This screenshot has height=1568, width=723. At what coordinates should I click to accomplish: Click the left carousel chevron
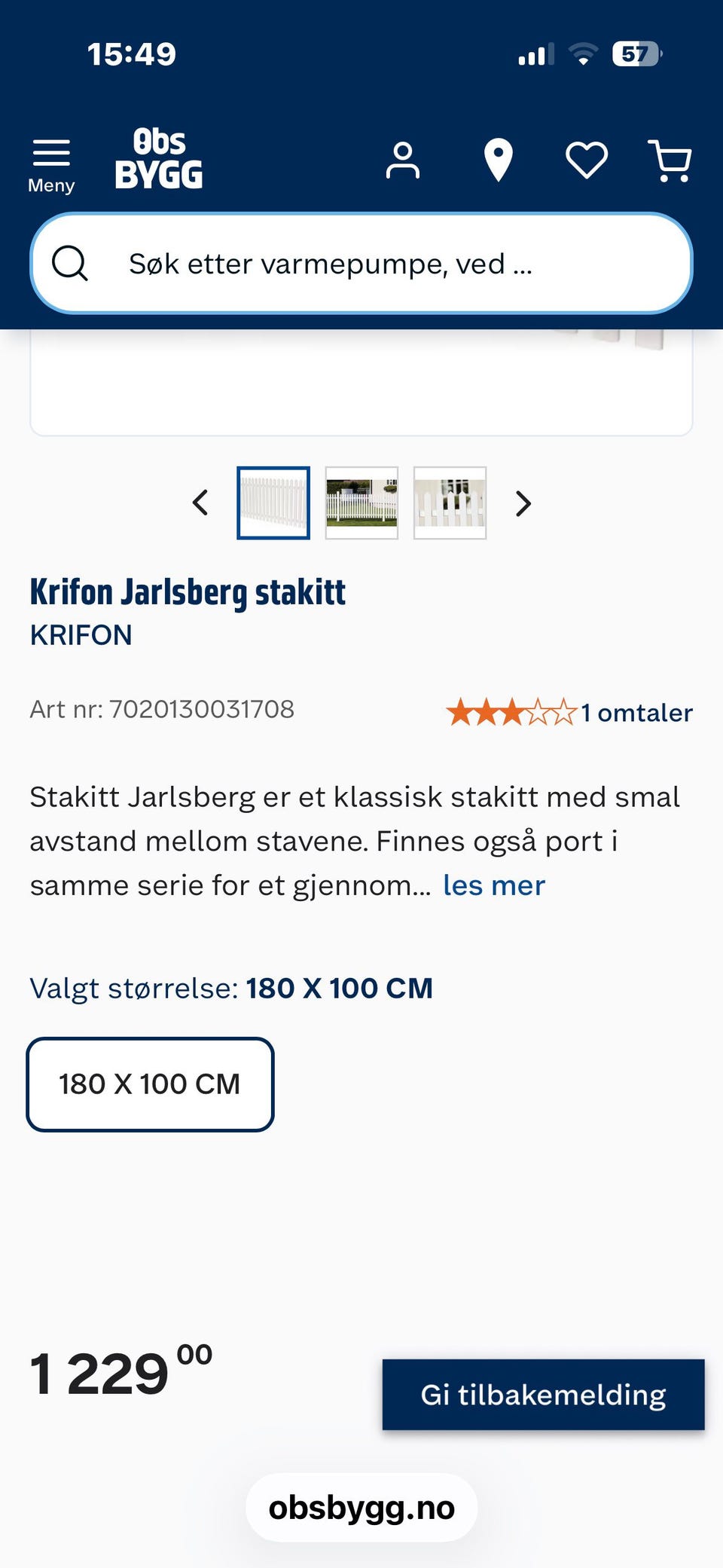coord(200,503)
